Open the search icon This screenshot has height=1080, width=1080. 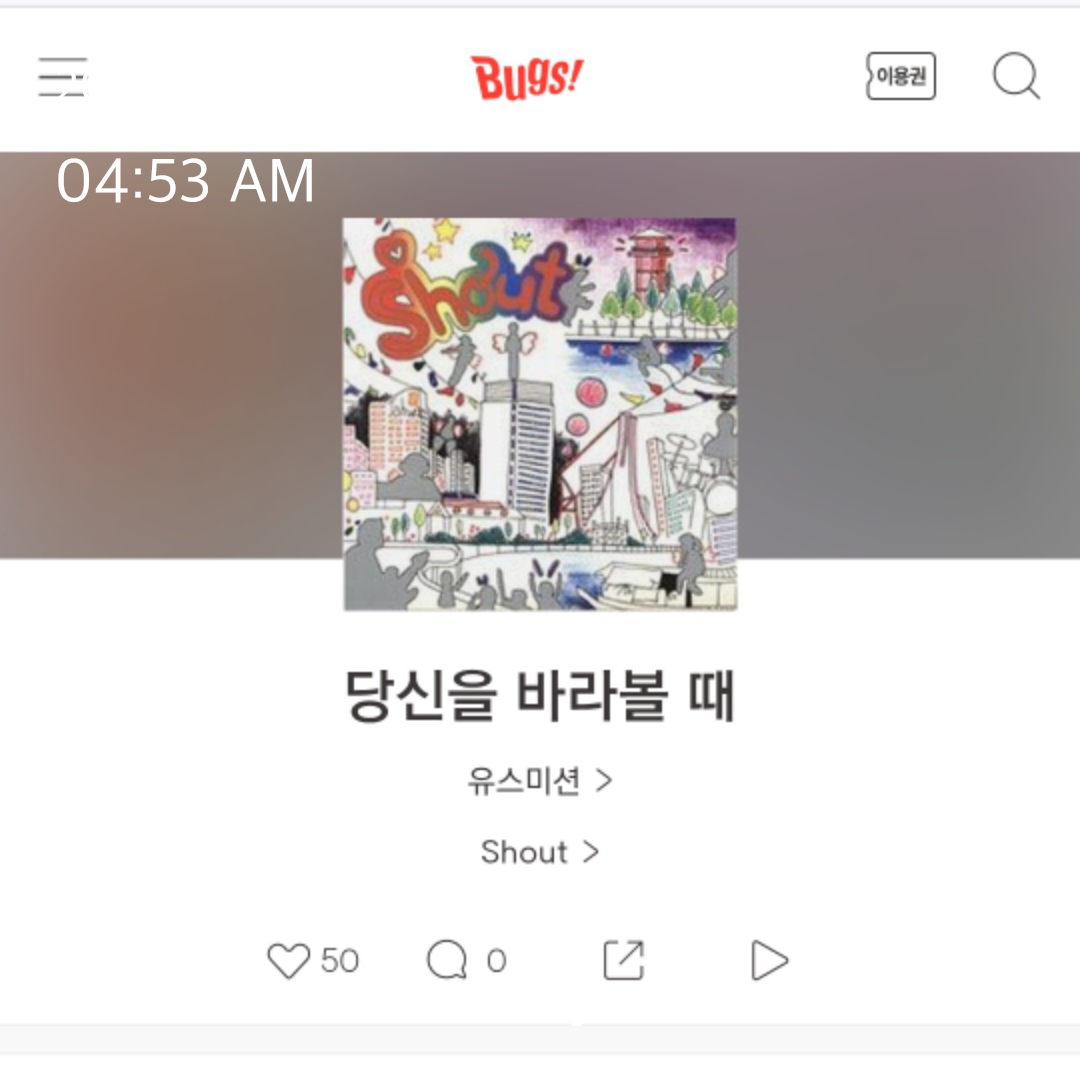tap(1016, 77)
